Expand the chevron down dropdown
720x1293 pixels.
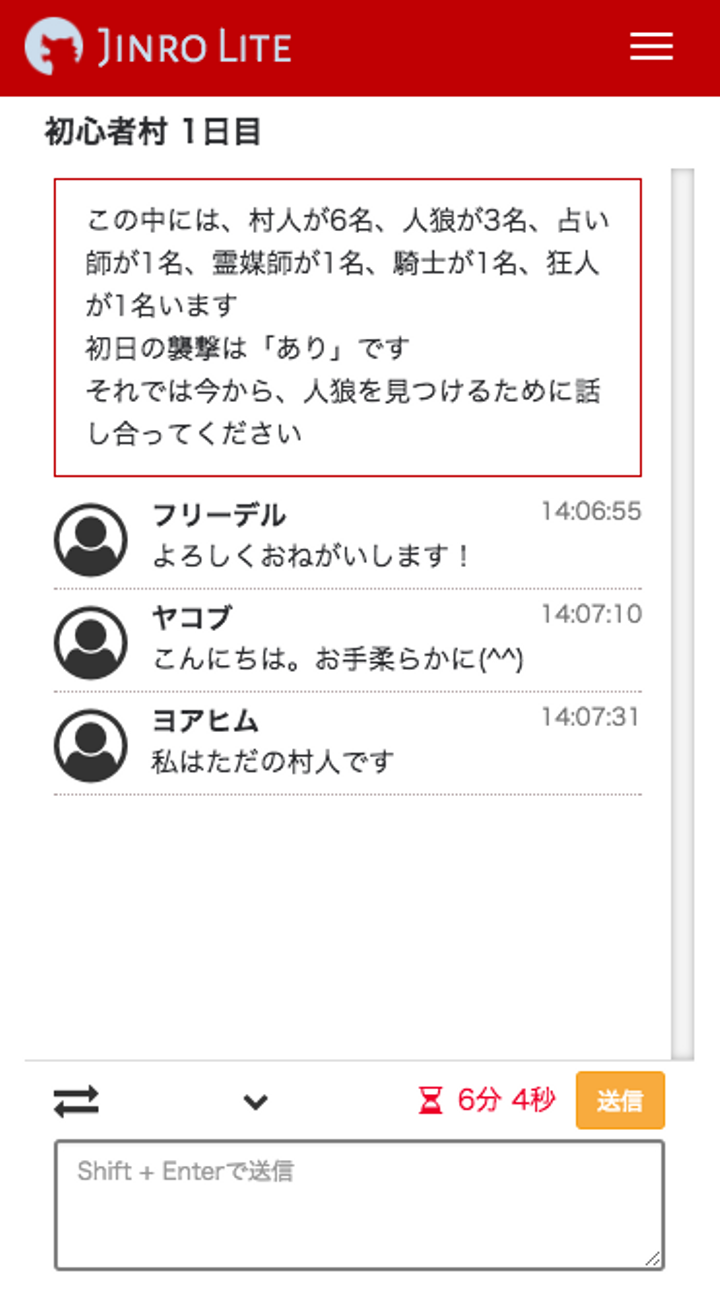(256, 1102)
